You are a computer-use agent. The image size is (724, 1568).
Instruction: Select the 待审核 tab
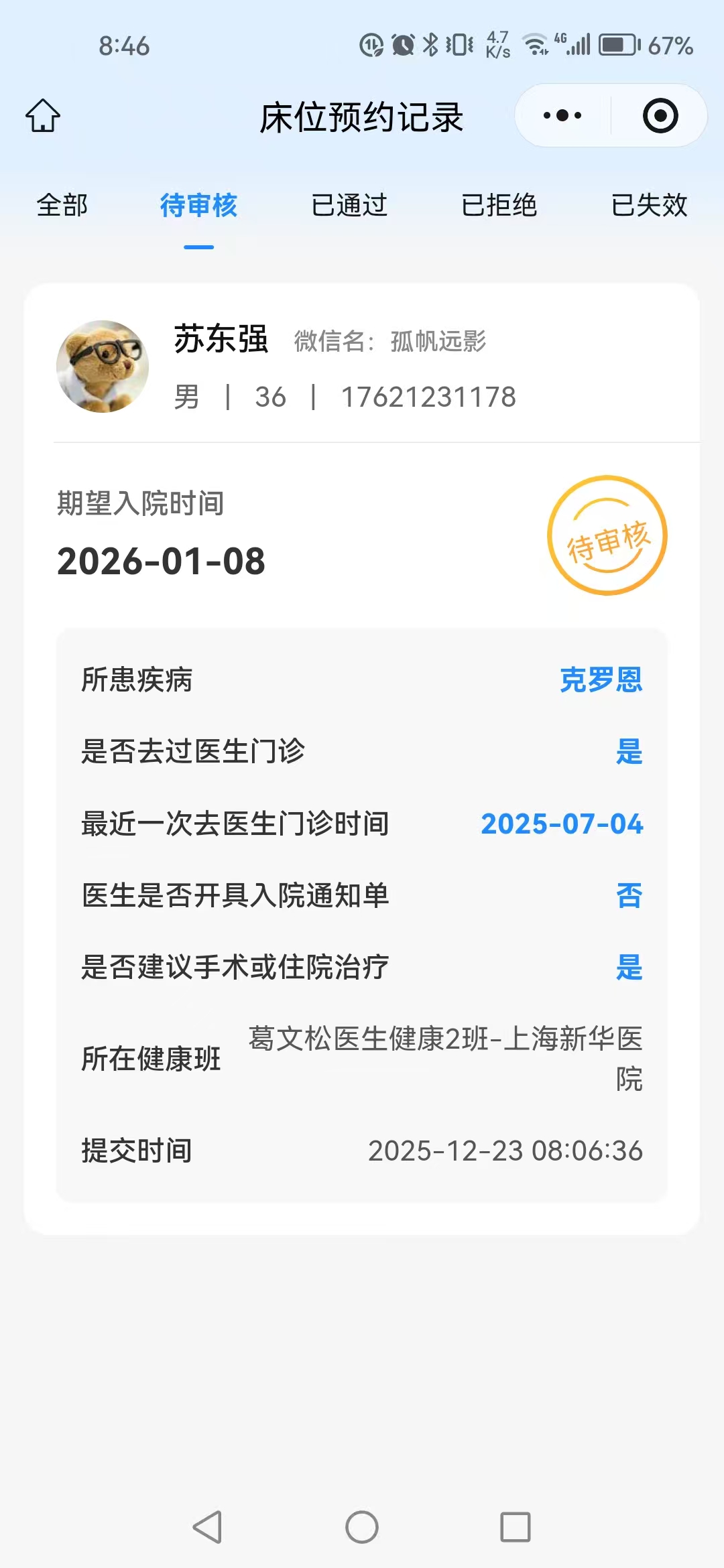pyautogui.click(x=198, y=205)
